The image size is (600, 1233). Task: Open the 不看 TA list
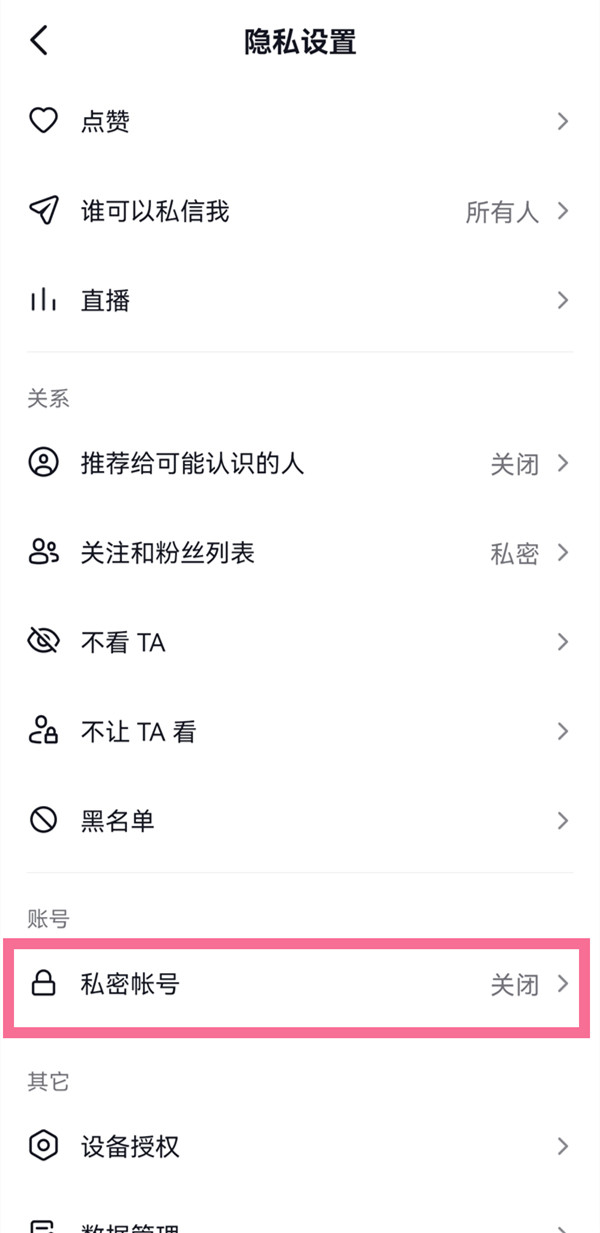[x=300, y=642]
